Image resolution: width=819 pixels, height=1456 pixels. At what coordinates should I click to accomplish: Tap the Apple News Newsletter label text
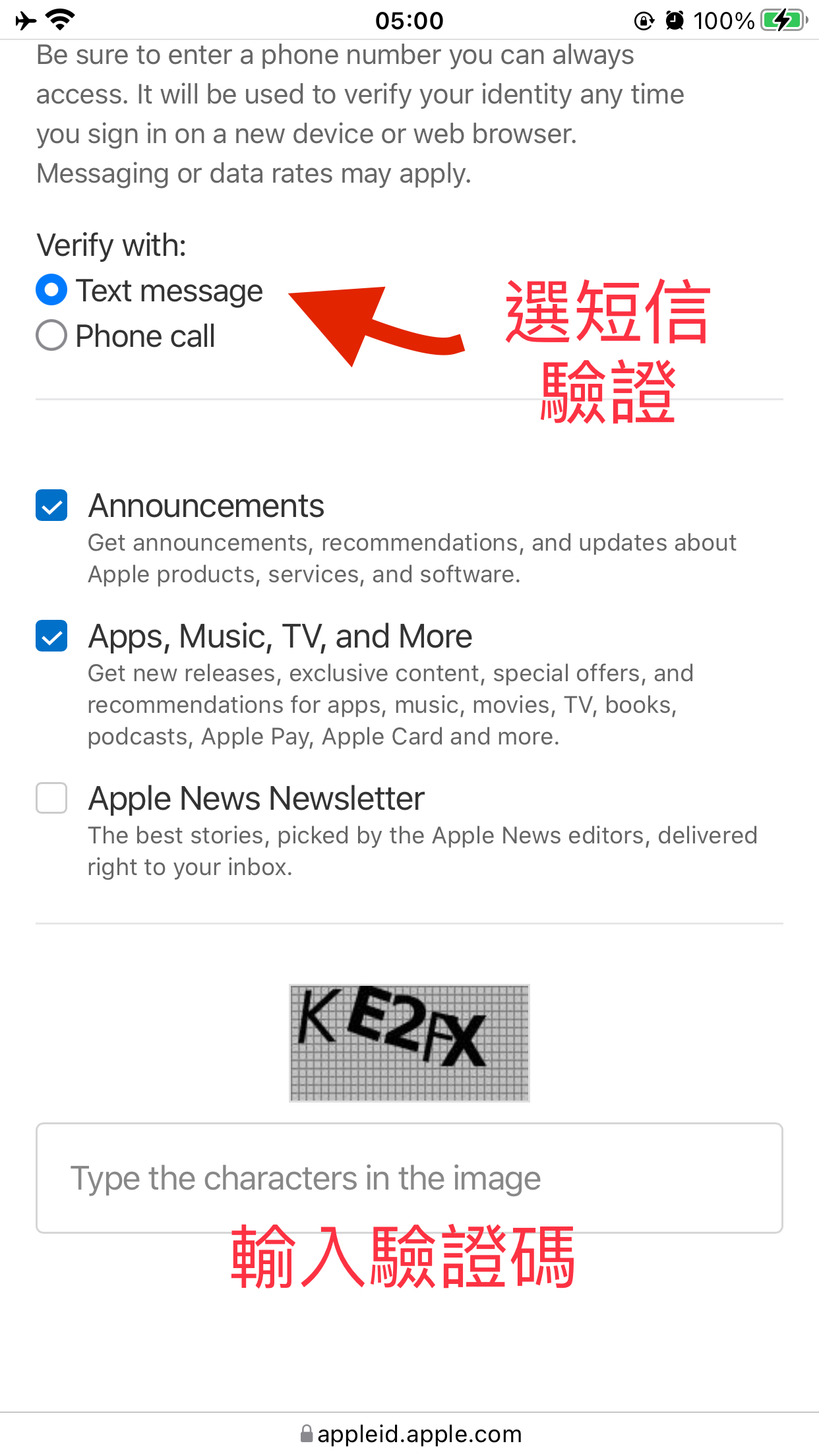tap(256, 799)
